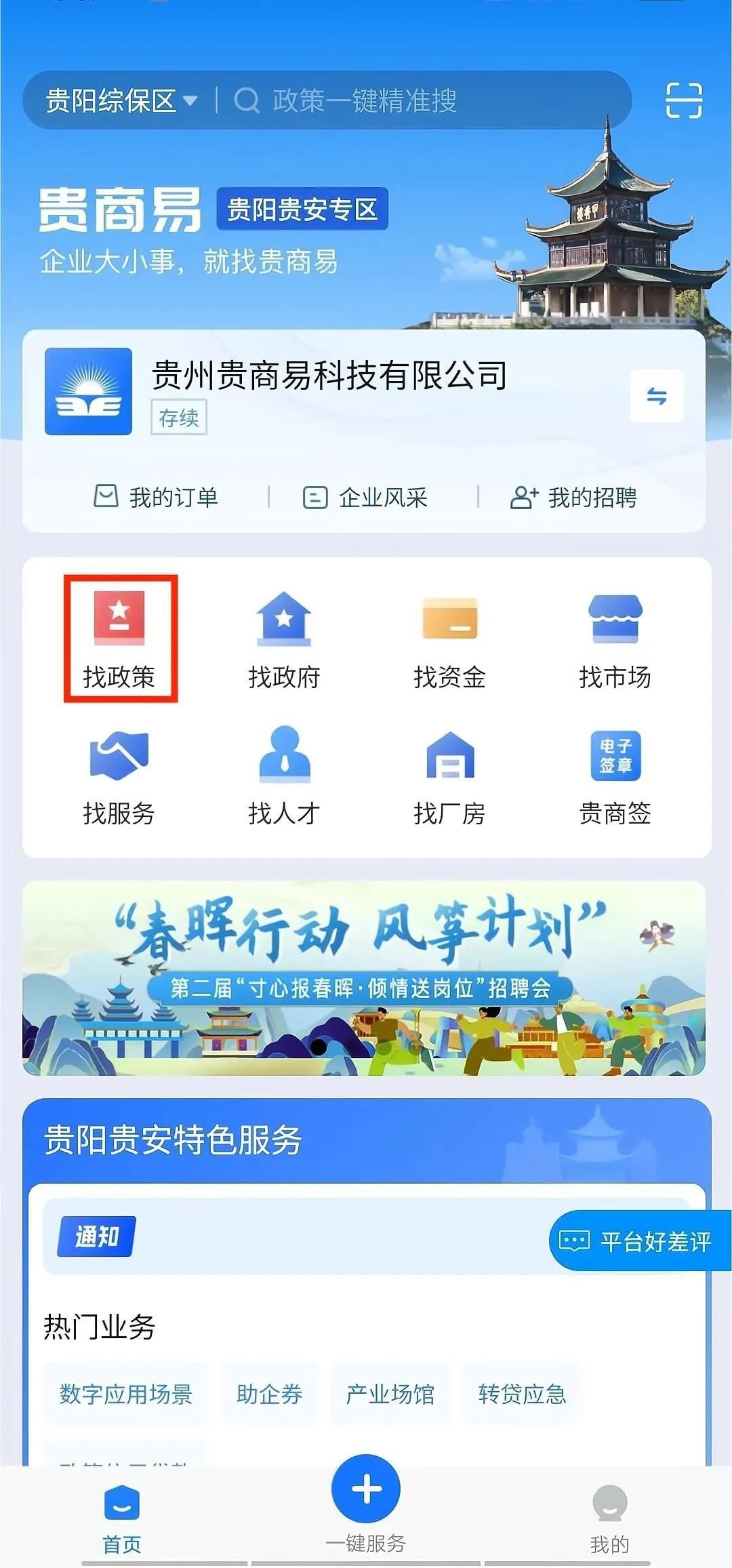The height and width of the screenshot is (1568, 732).
Task: Open 企业风采
Action: (365, 497)
